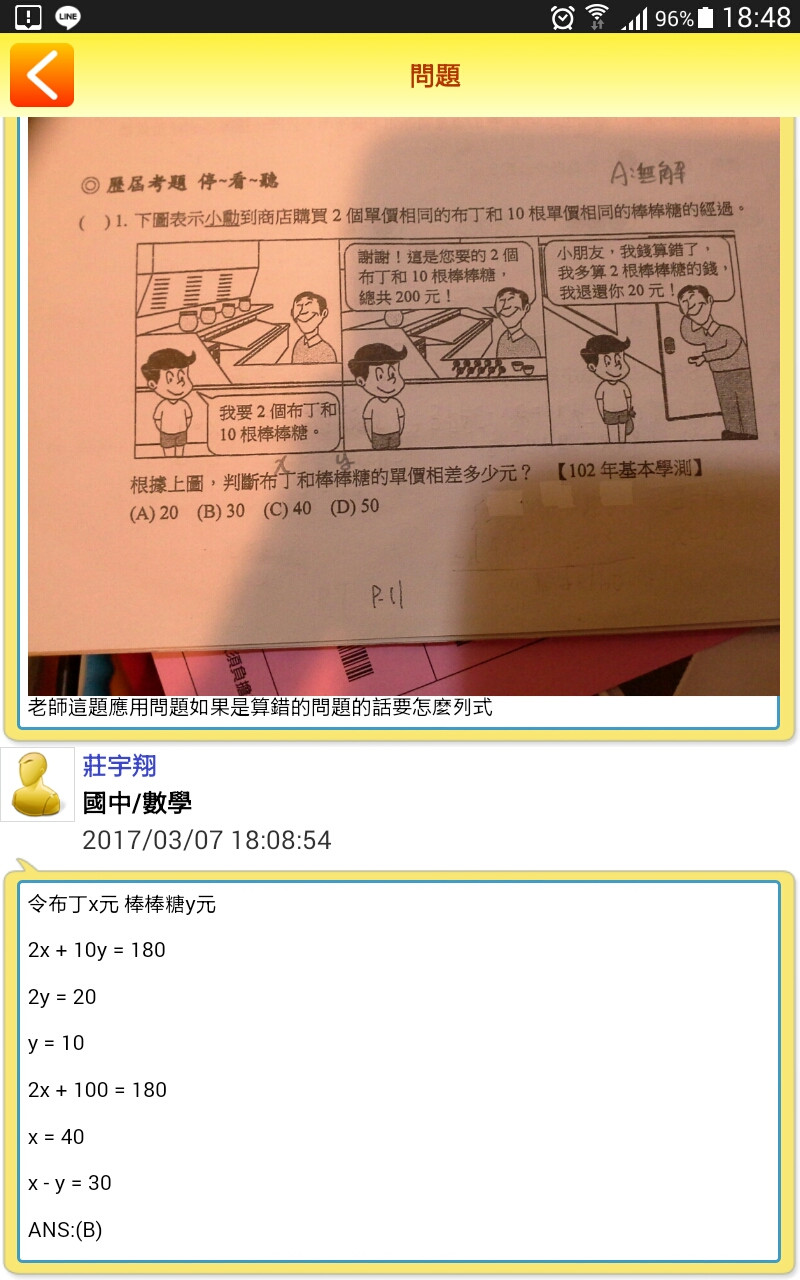
Task: Open the attached question photo
Action: coord(403,405)
